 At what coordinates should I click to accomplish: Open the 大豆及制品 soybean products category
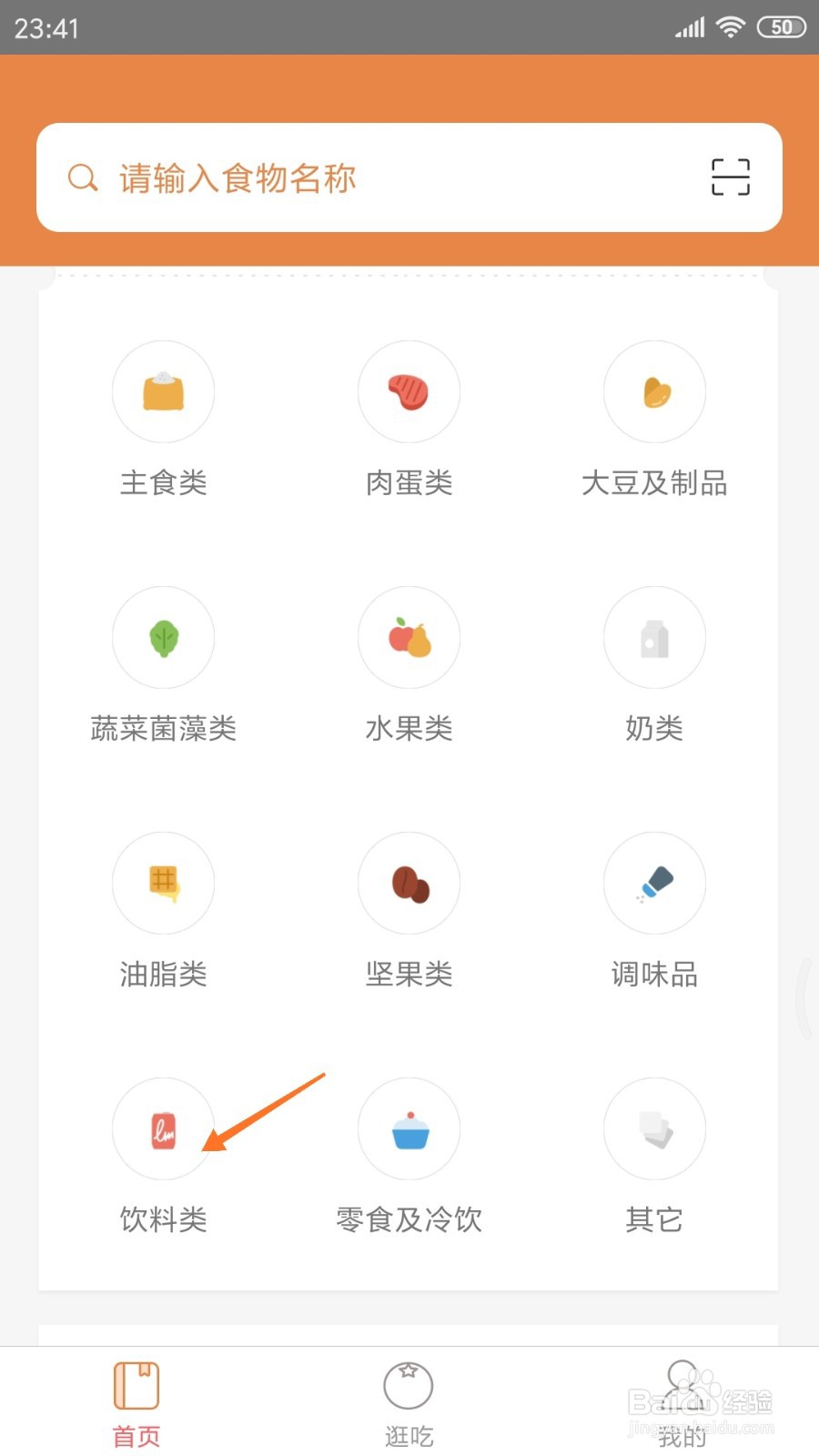click(x=654, y=391)
